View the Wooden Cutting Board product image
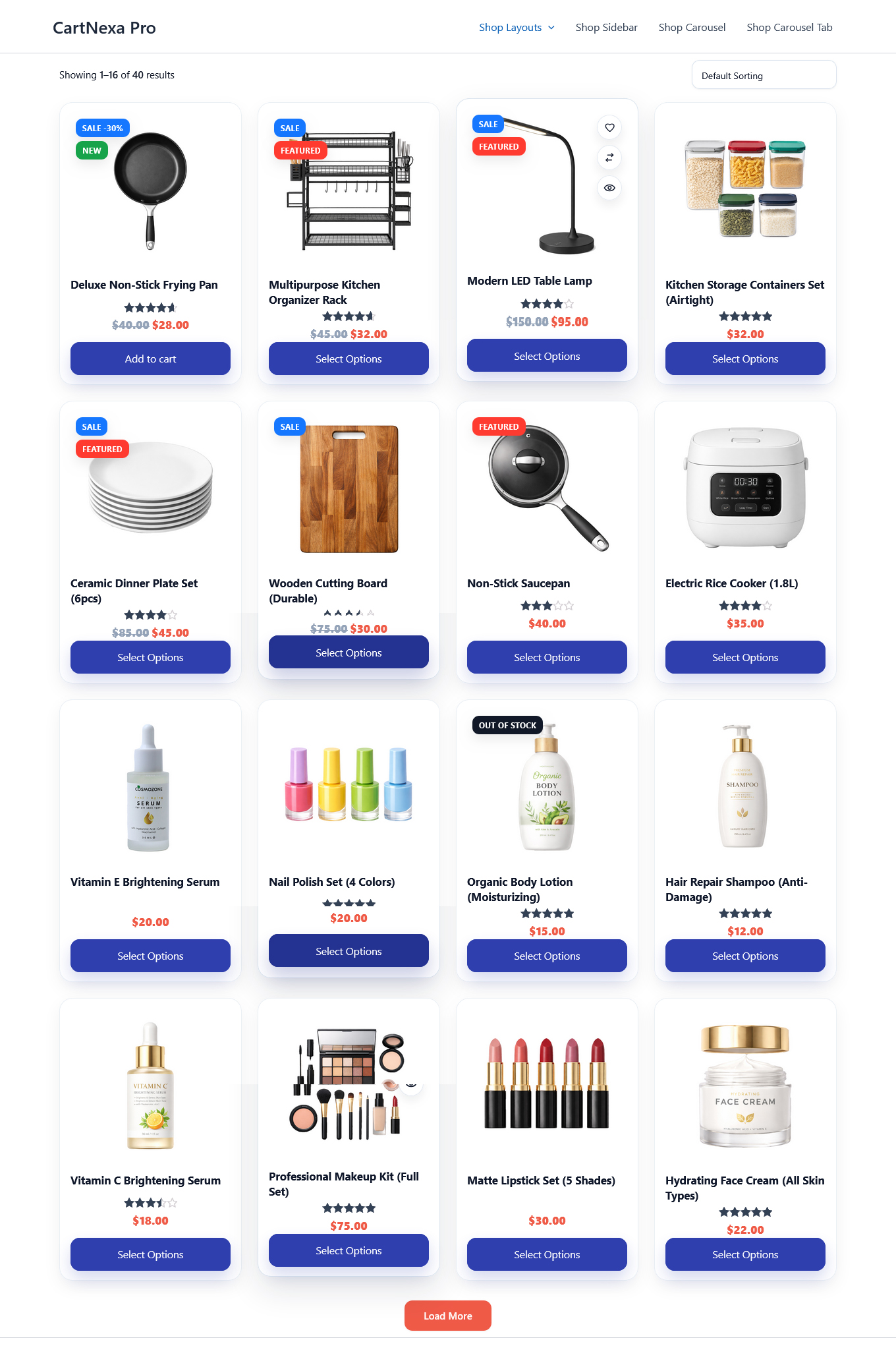 (x=349, y=488)
